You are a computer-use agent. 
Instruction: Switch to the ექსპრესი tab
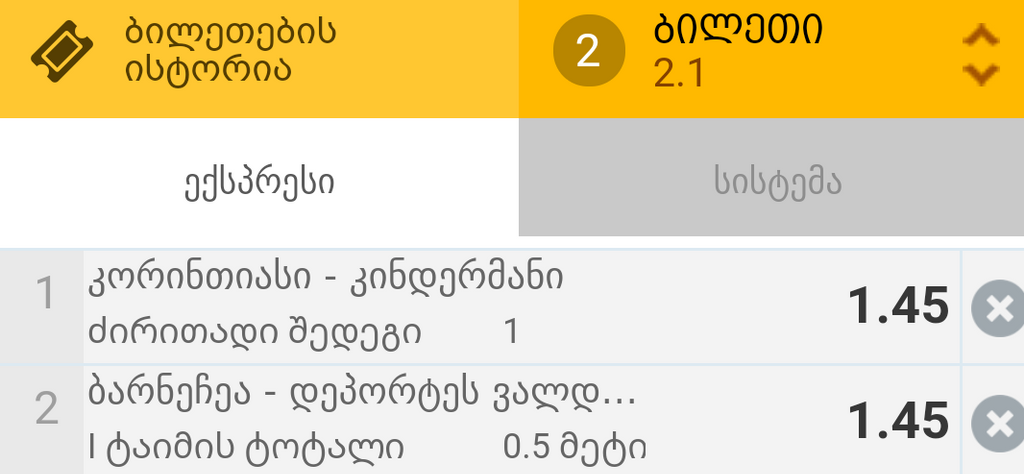tap(259, 183)
